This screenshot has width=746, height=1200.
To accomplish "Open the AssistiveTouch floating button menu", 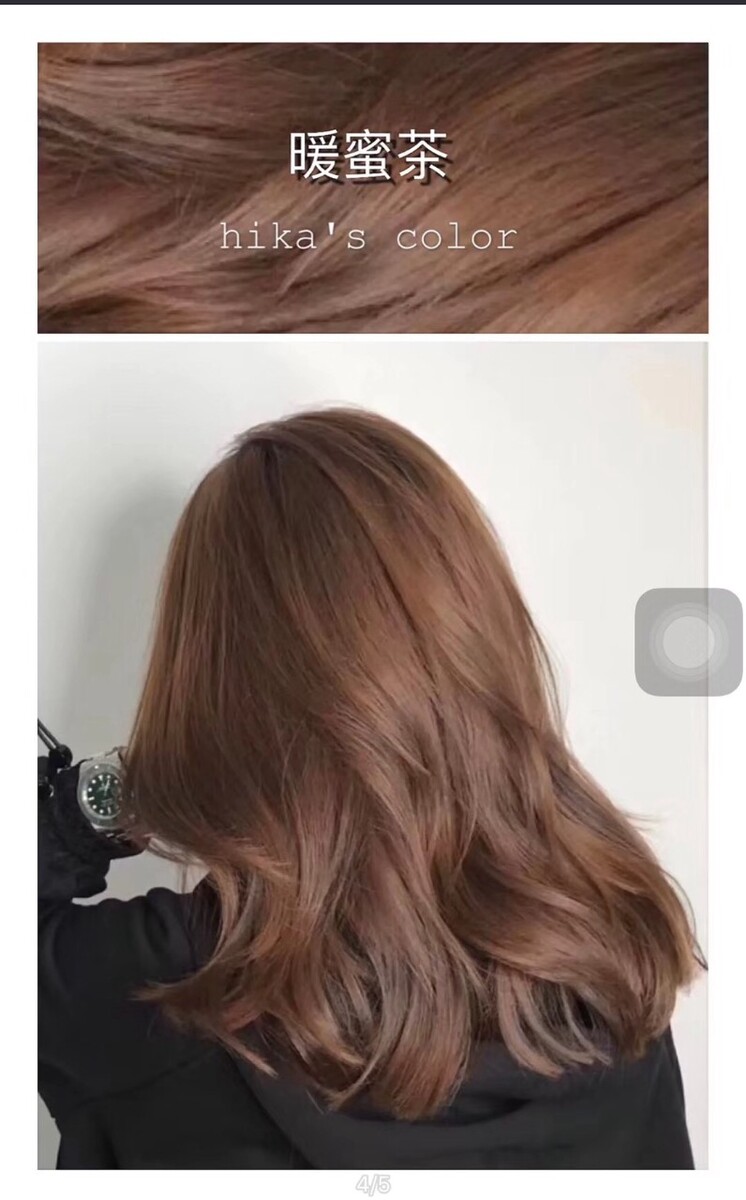I will (x=688, y=642).
